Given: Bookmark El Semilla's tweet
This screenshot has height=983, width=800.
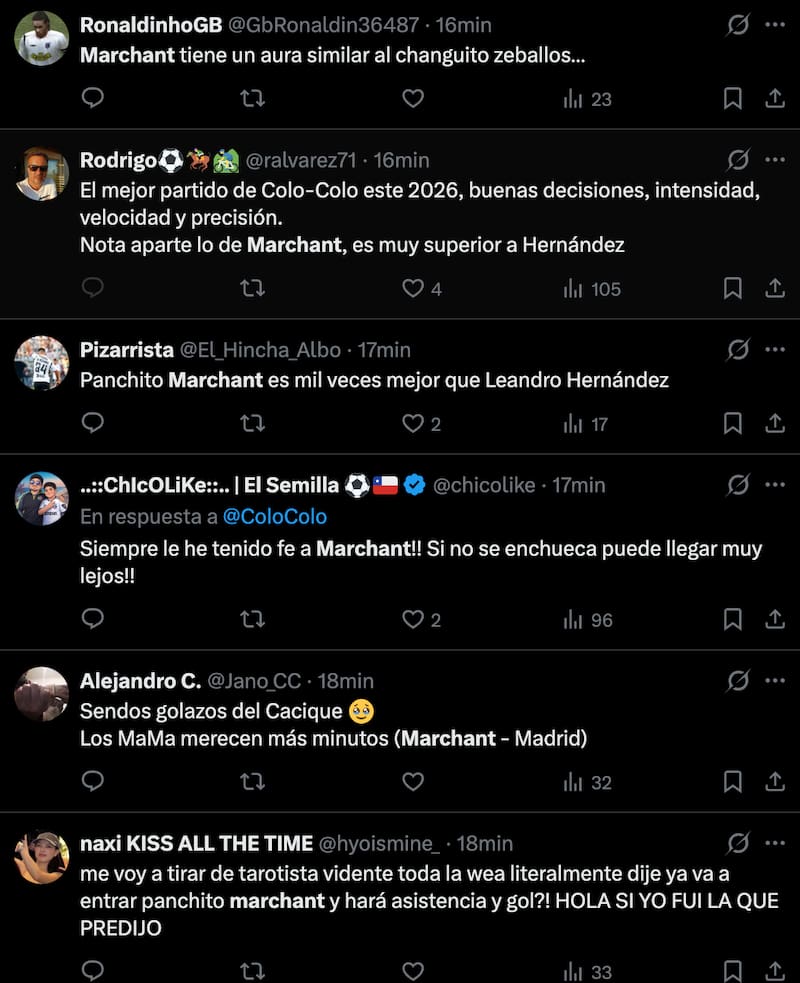Looking at the screenshot, I should (732, 620).
